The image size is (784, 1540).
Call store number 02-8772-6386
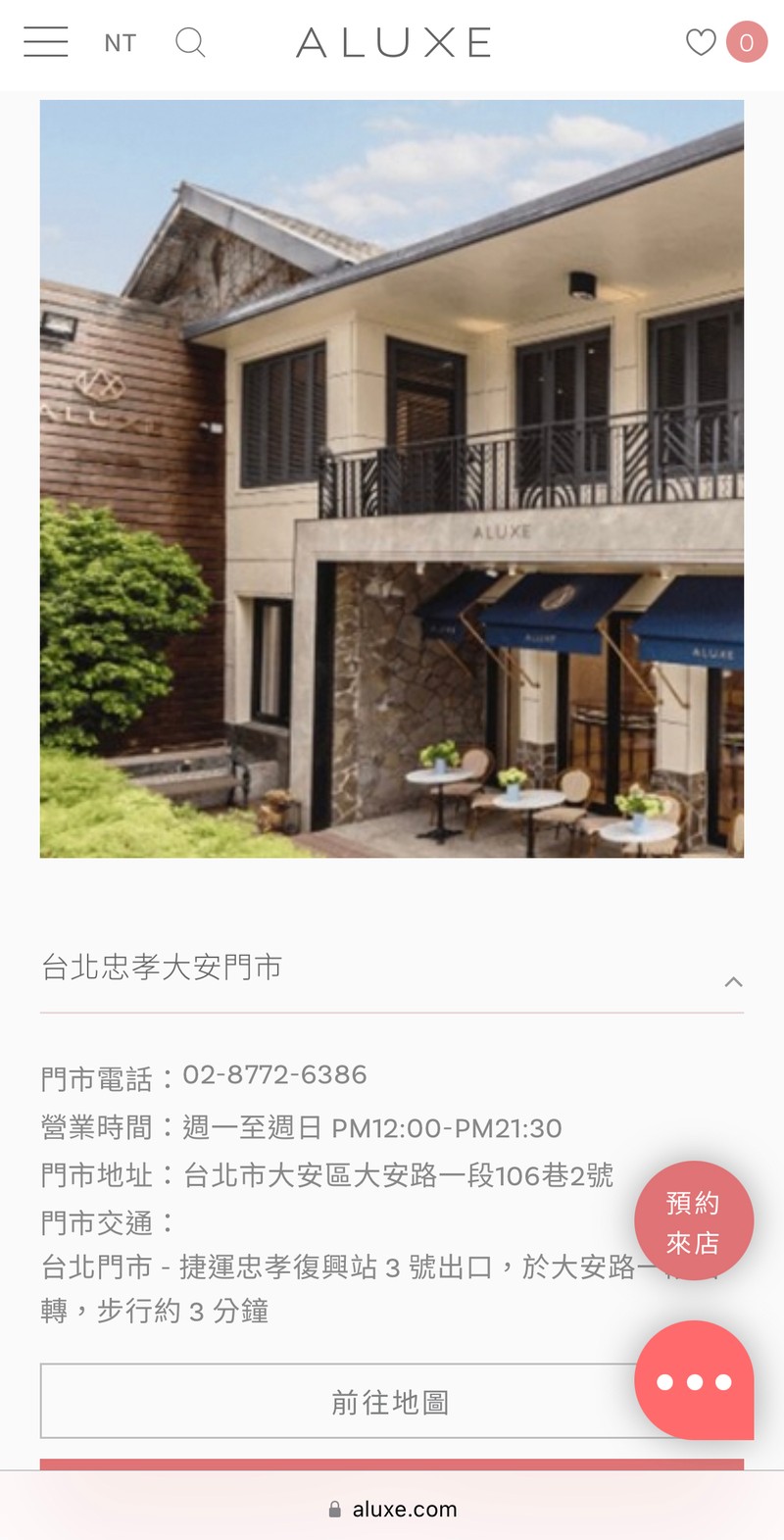[274, 1075]
